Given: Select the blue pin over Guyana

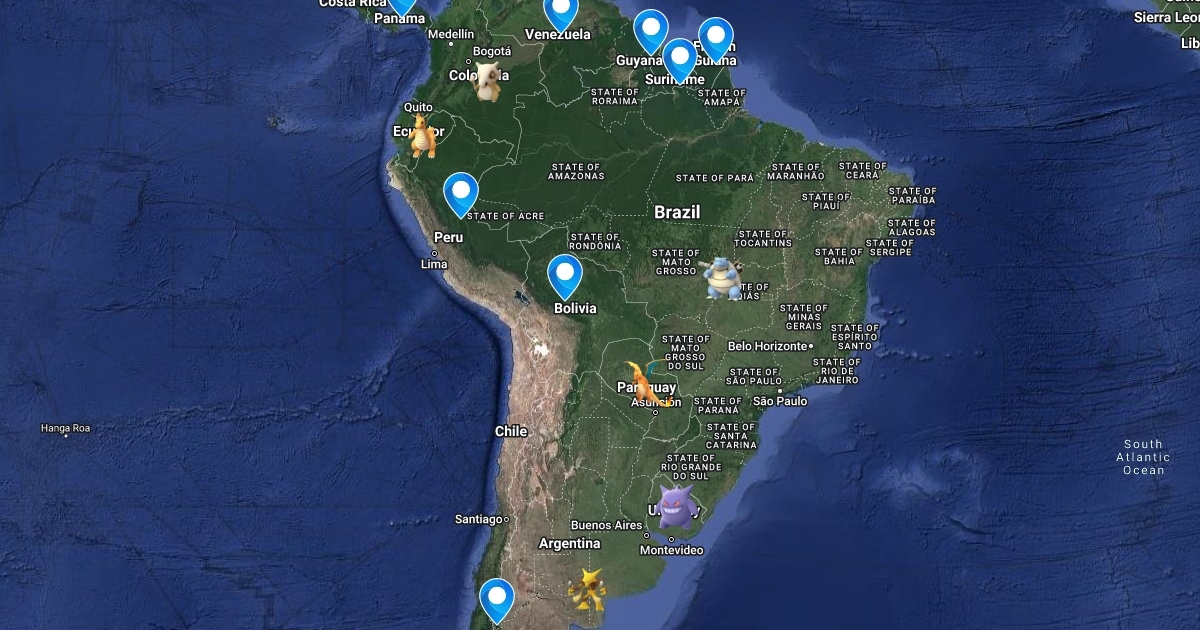Looking at the screenshot, I should 651,29.
